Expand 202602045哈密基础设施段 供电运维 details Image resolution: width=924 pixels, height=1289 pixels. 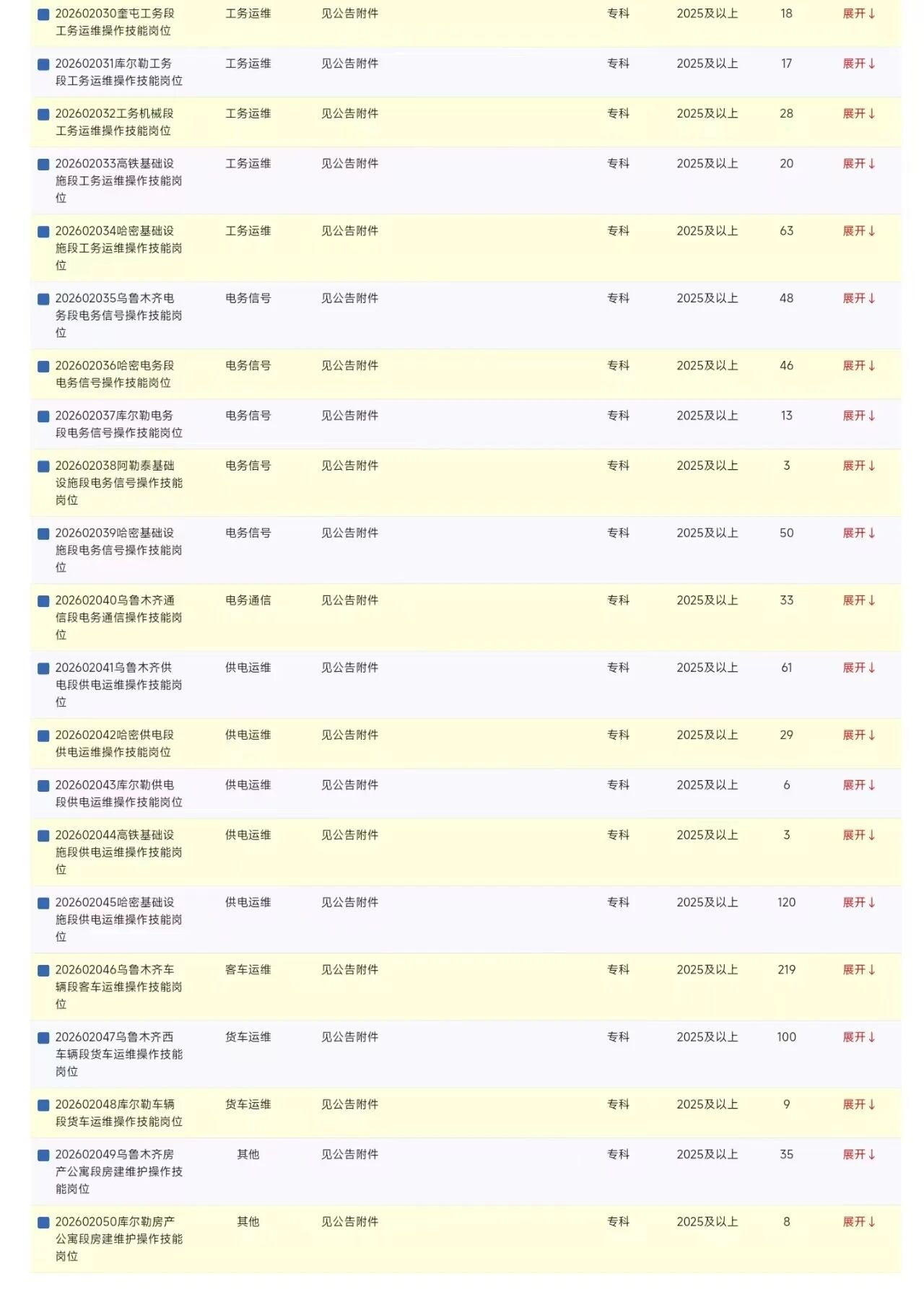(x=858, y=903)
